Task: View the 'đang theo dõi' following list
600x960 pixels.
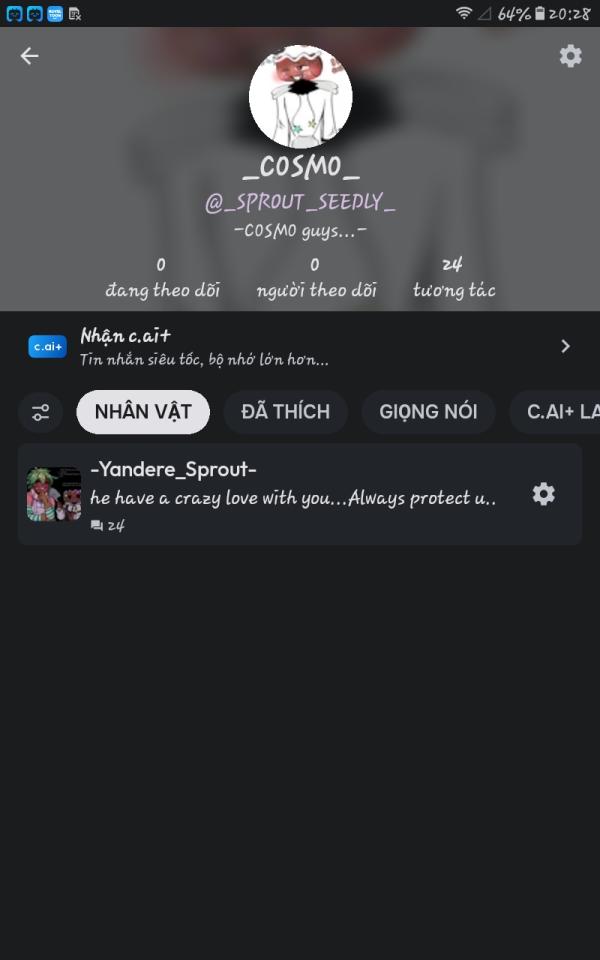Action: coord(162,279)
